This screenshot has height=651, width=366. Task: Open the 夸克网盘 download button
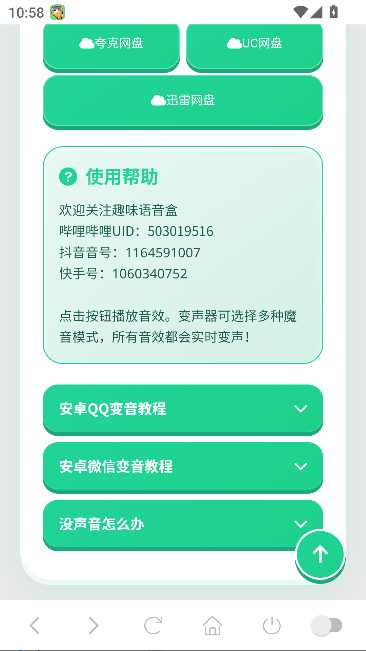[111, 46]
